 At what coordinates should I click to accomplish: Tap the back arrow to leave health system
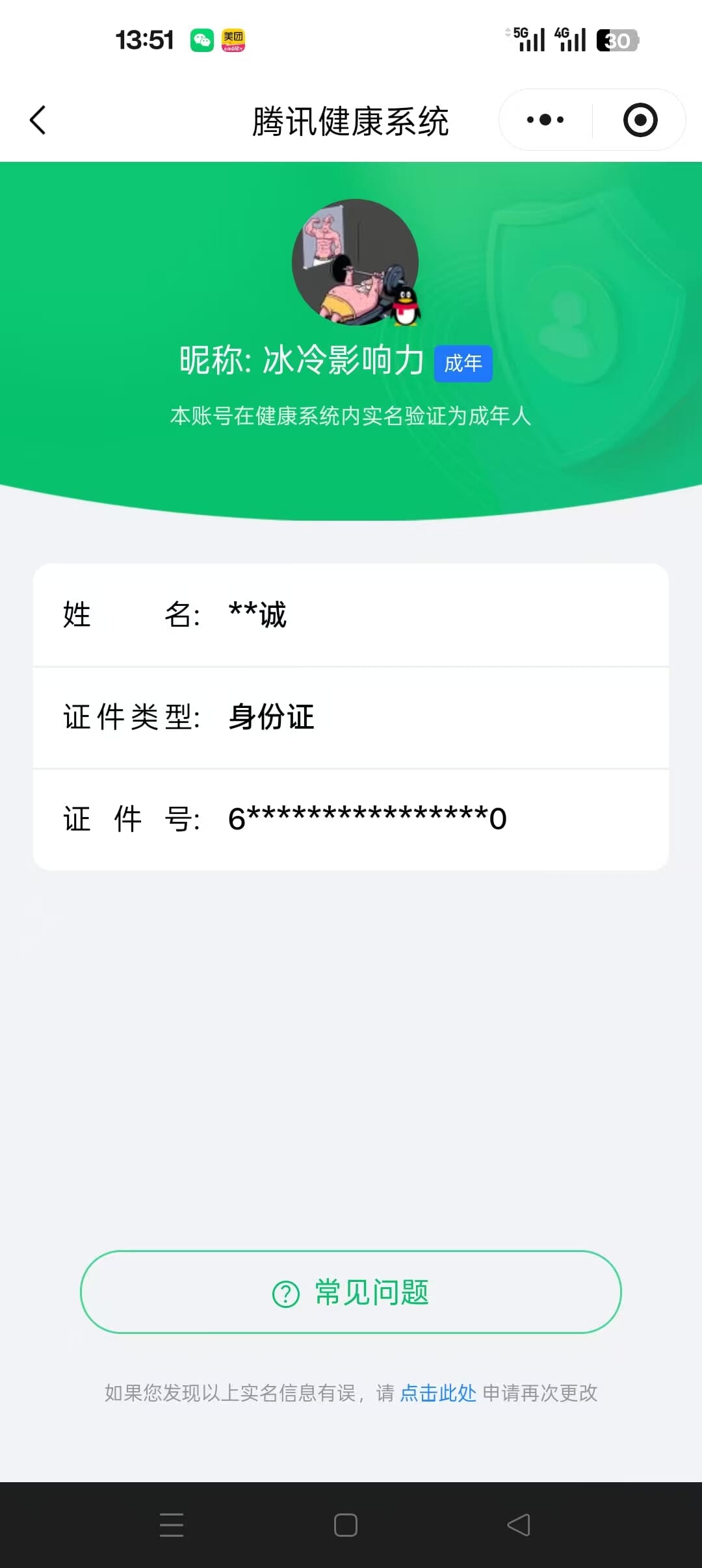click(37, 120)
